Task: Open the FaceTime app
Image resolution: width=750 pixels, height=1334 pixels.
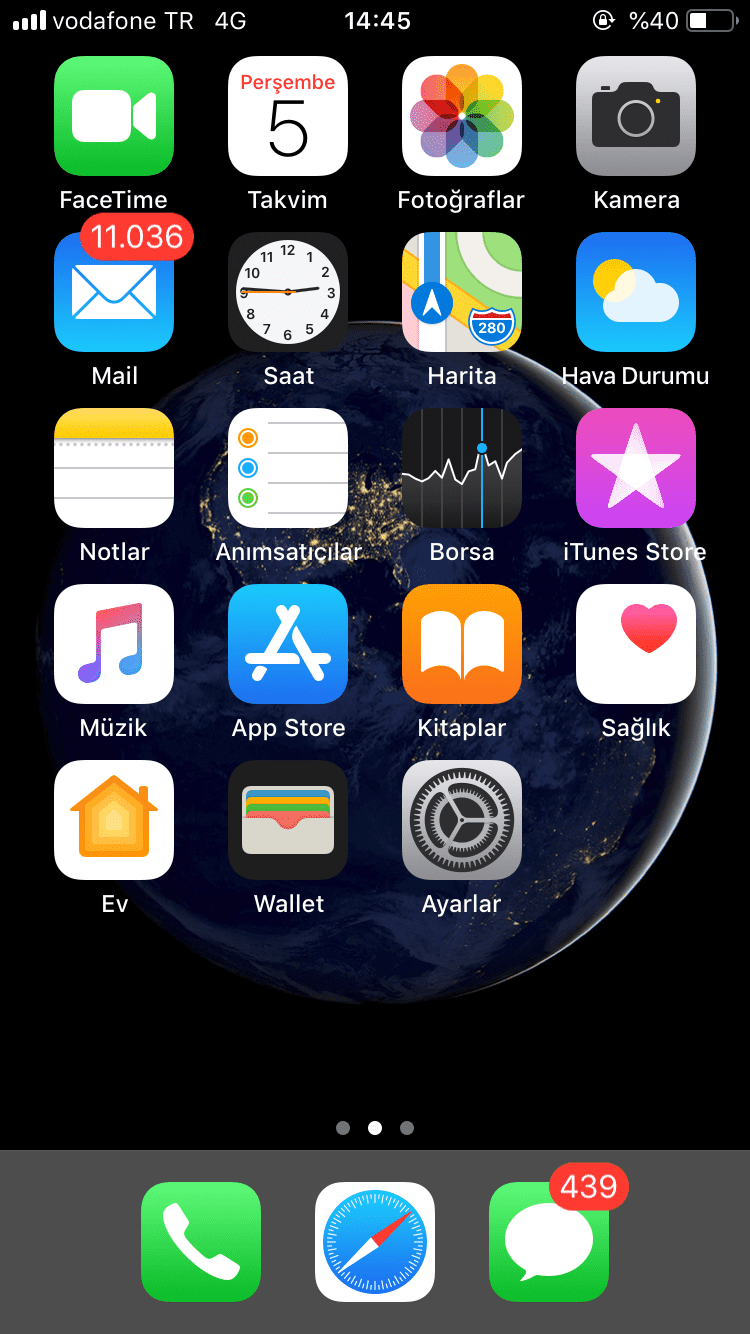Action: coord(114,116)
